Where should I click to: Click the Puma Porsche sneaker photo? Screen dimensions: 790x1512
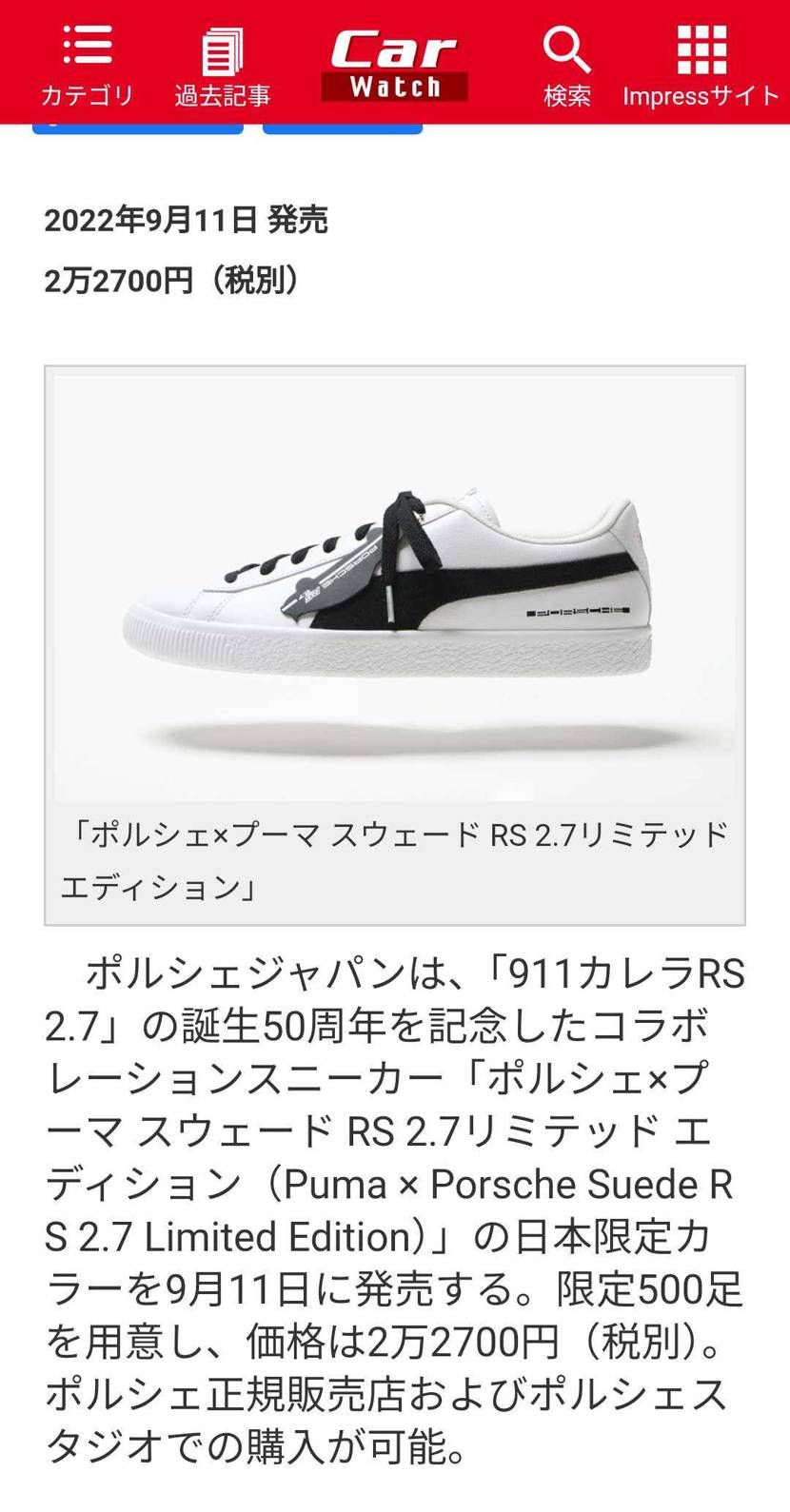[x=395, y=590]
